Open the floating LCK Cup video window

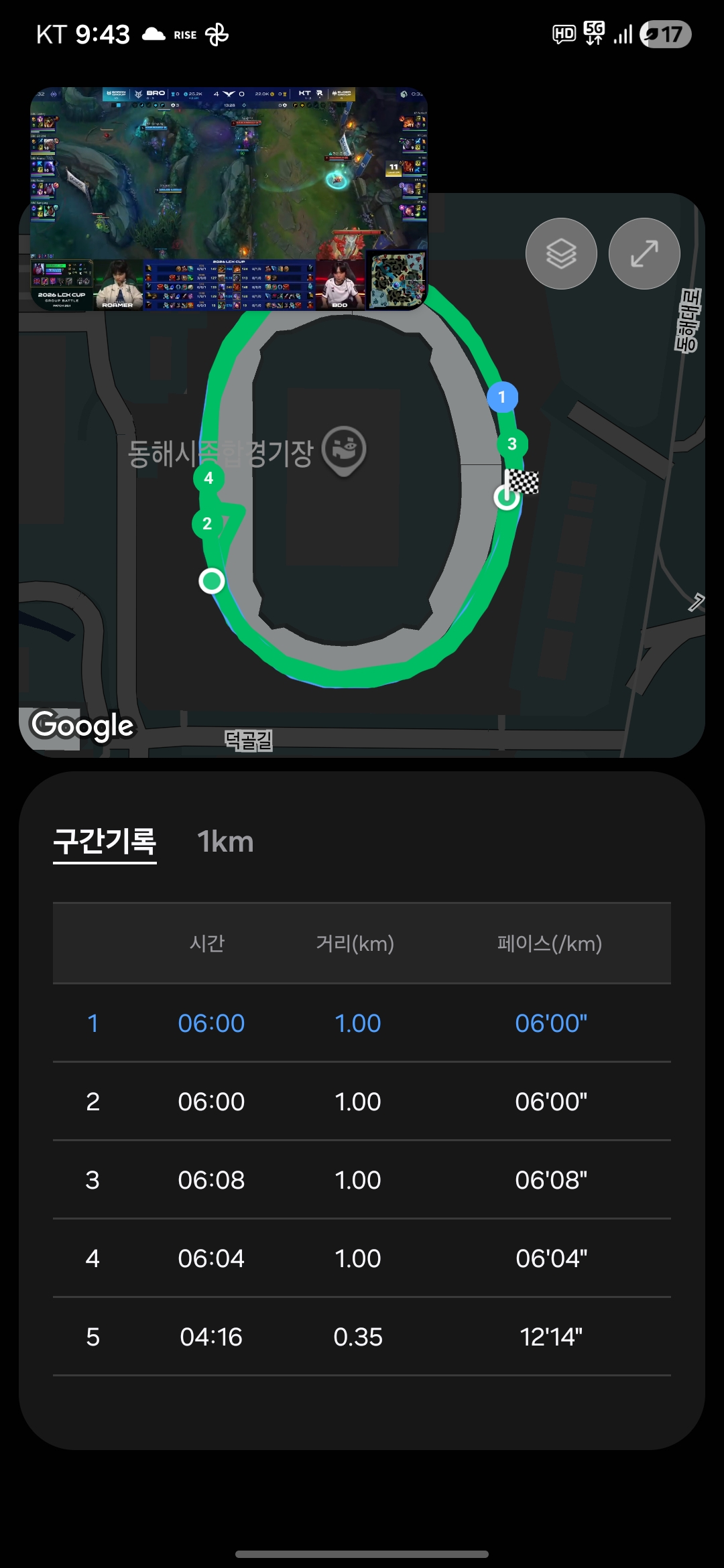pyautogui.click(x=229, y=198)
